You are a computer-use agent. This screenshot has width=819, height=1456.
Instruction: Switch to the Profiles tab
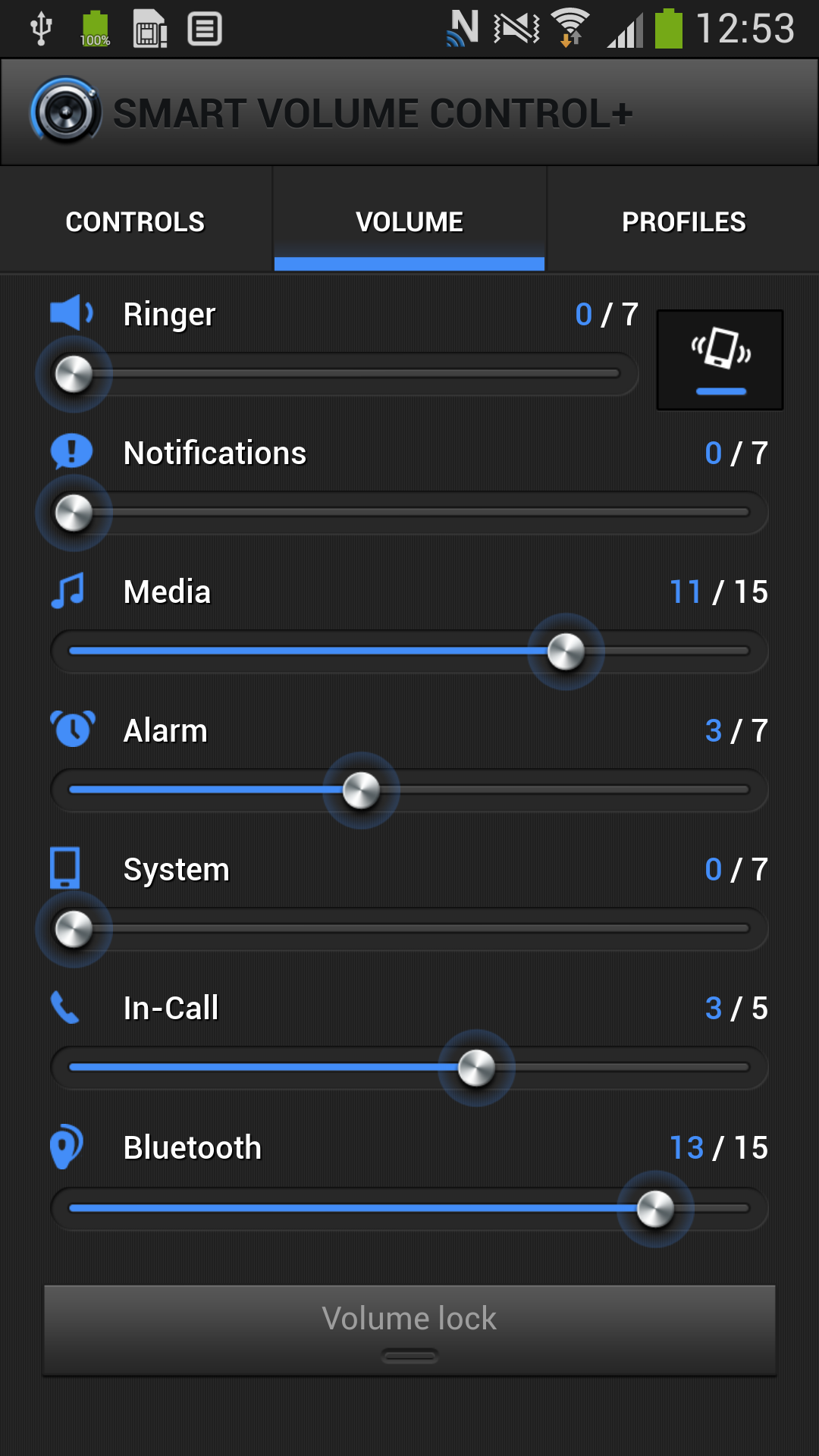click(683, 221)
